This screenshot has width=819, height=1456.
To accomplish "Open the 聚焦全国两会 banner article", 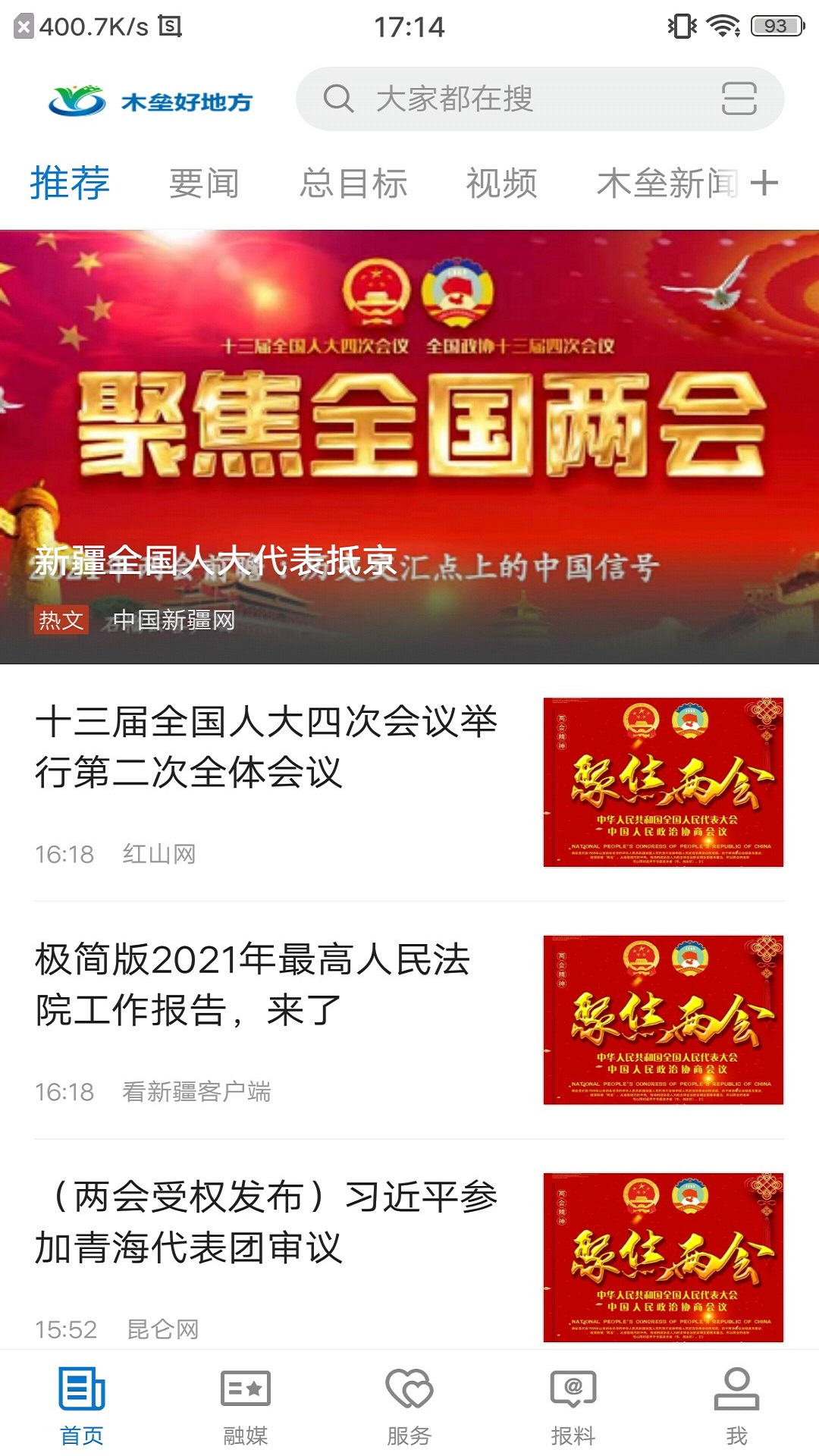I will point(409,447).
